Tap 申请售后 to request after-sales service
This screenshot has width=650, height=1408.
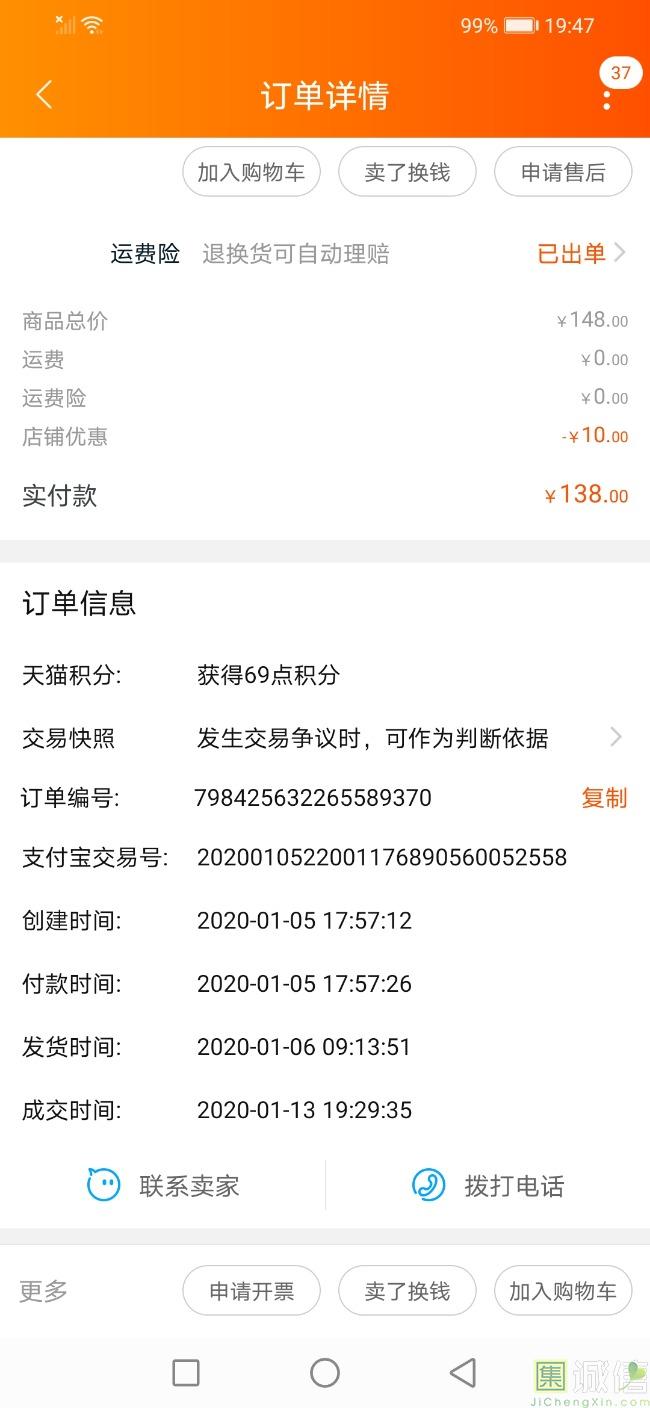(x=563, y=172)
